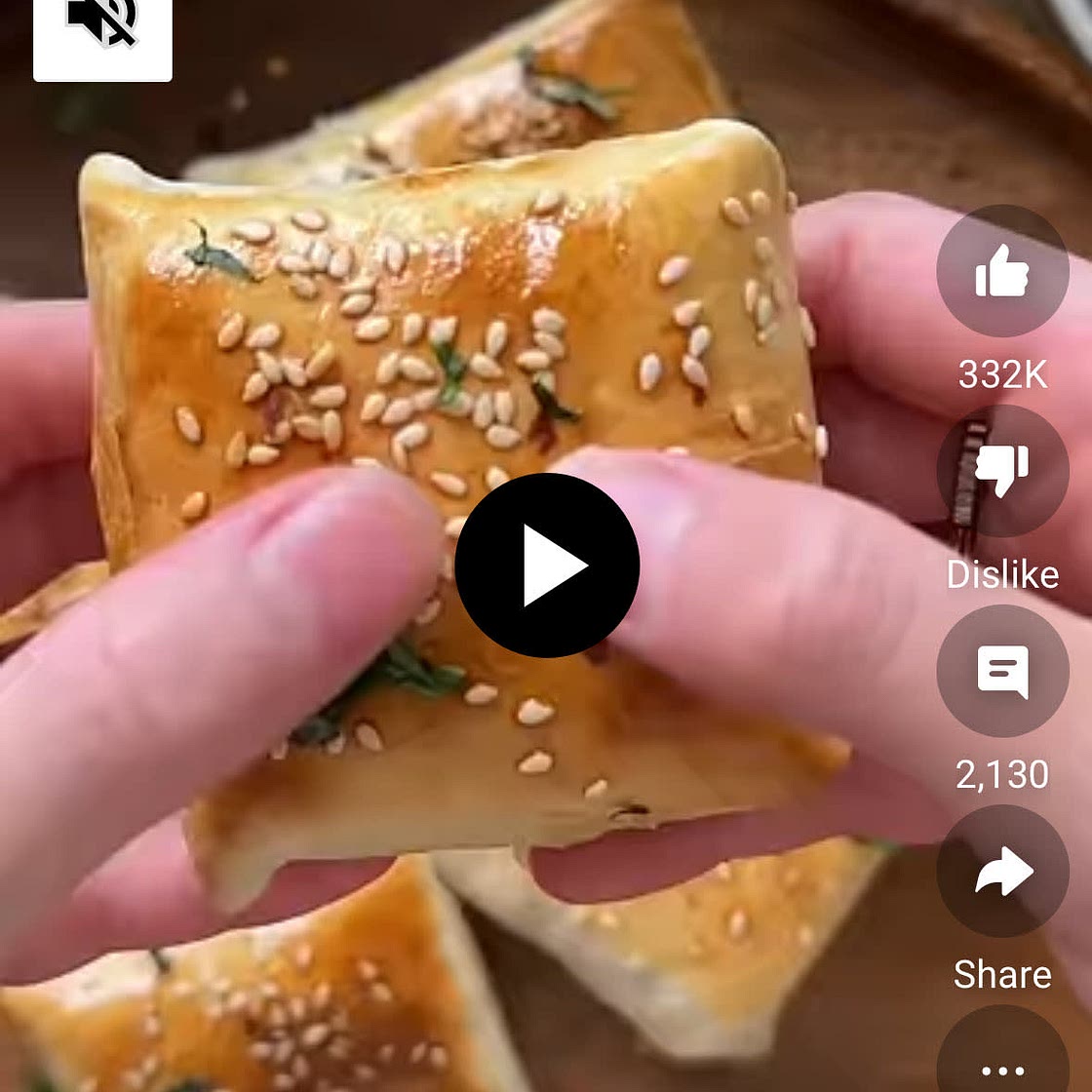This screenshot has height=1092, width=1092.
Task: Share this video
Action: click(x=1002, y=871)
